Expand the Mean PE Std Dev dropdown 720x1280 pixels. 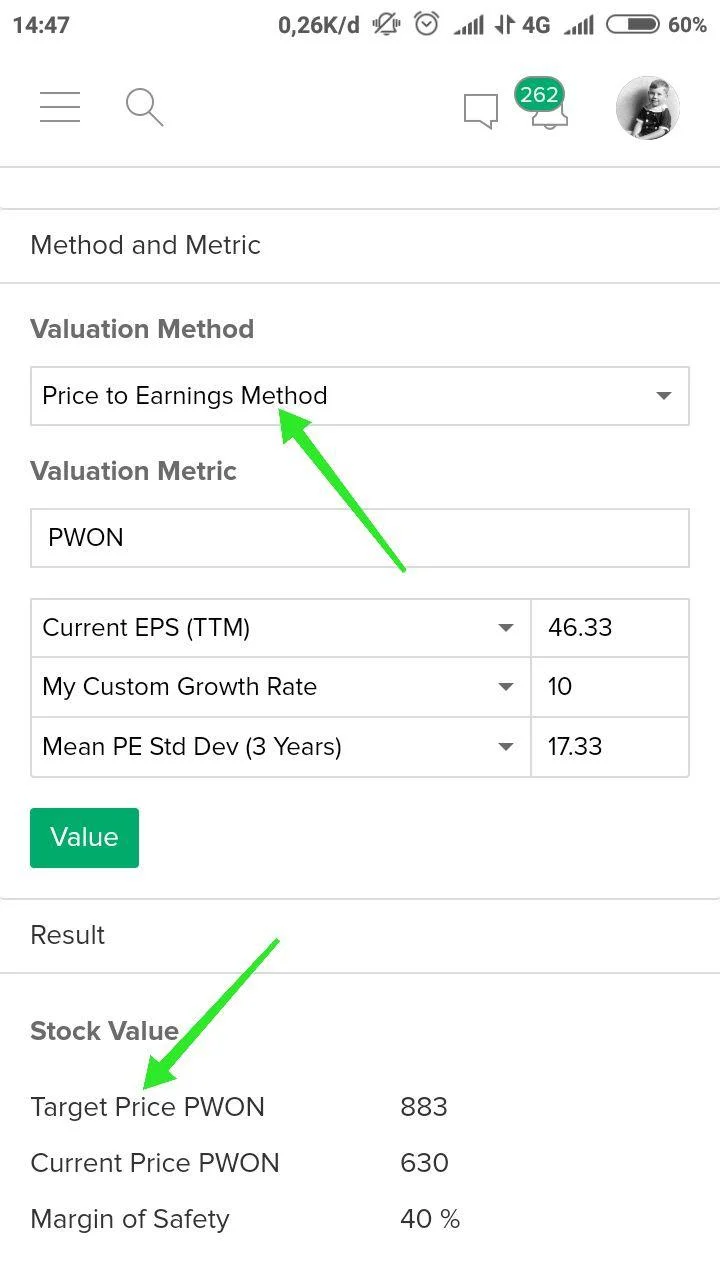280,747
